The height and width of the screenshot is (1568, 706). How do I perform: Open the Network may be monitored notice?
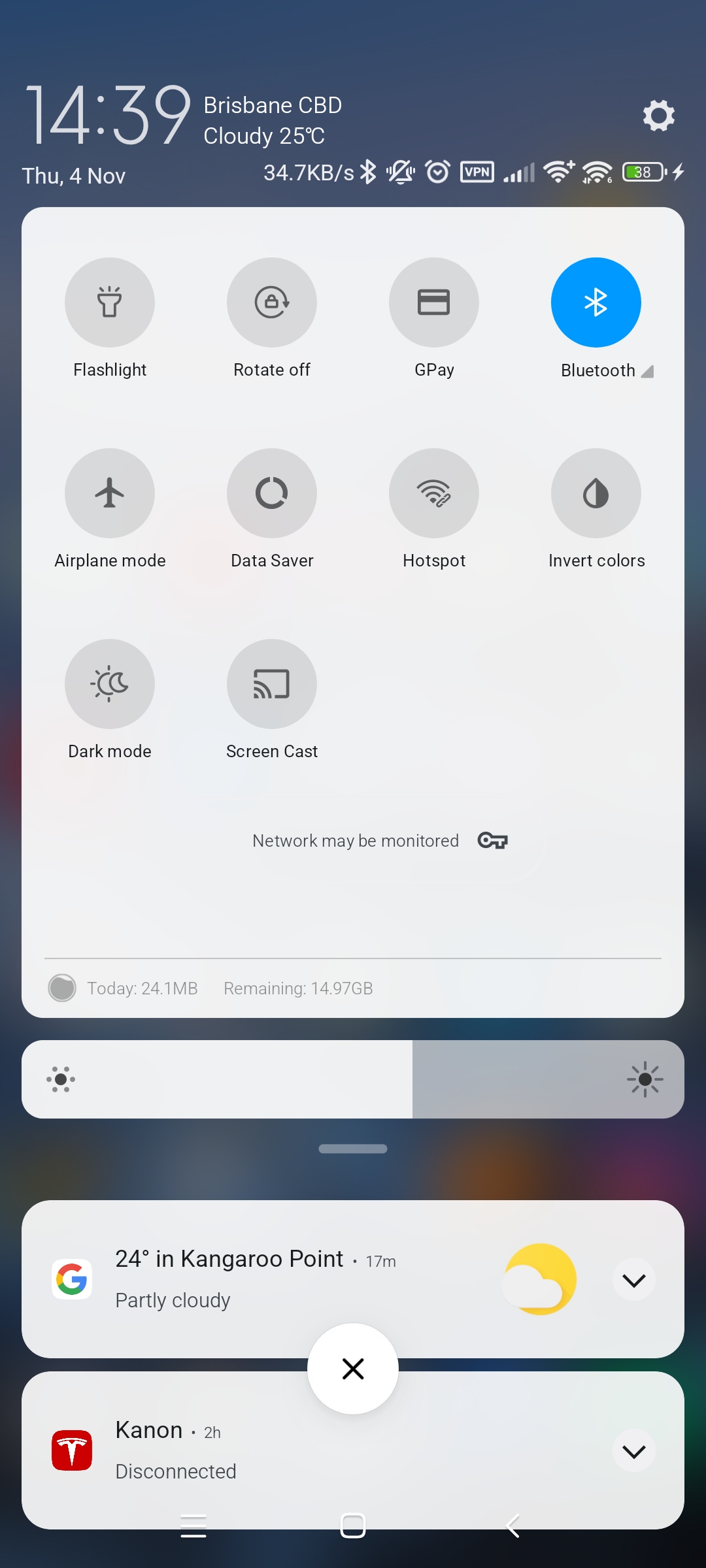[380, 840]
